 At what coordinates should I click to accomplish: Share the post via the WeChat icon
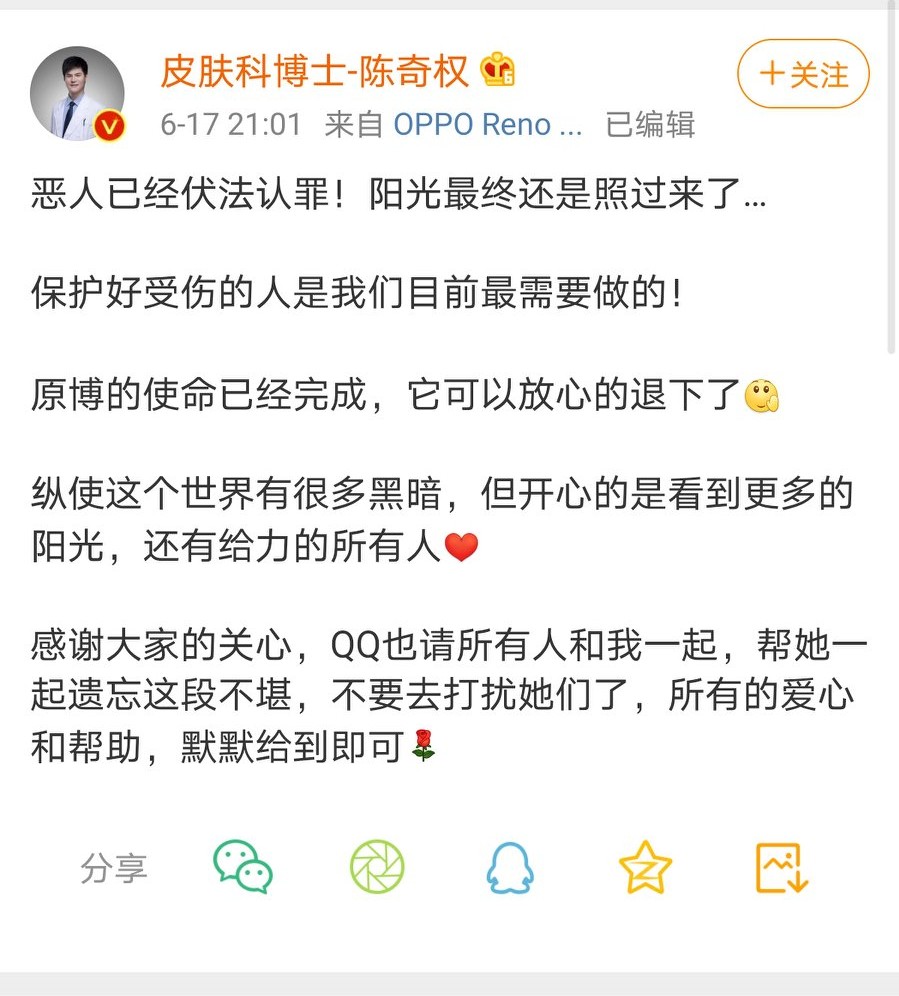pyautogui.click(x=243, y=869)
